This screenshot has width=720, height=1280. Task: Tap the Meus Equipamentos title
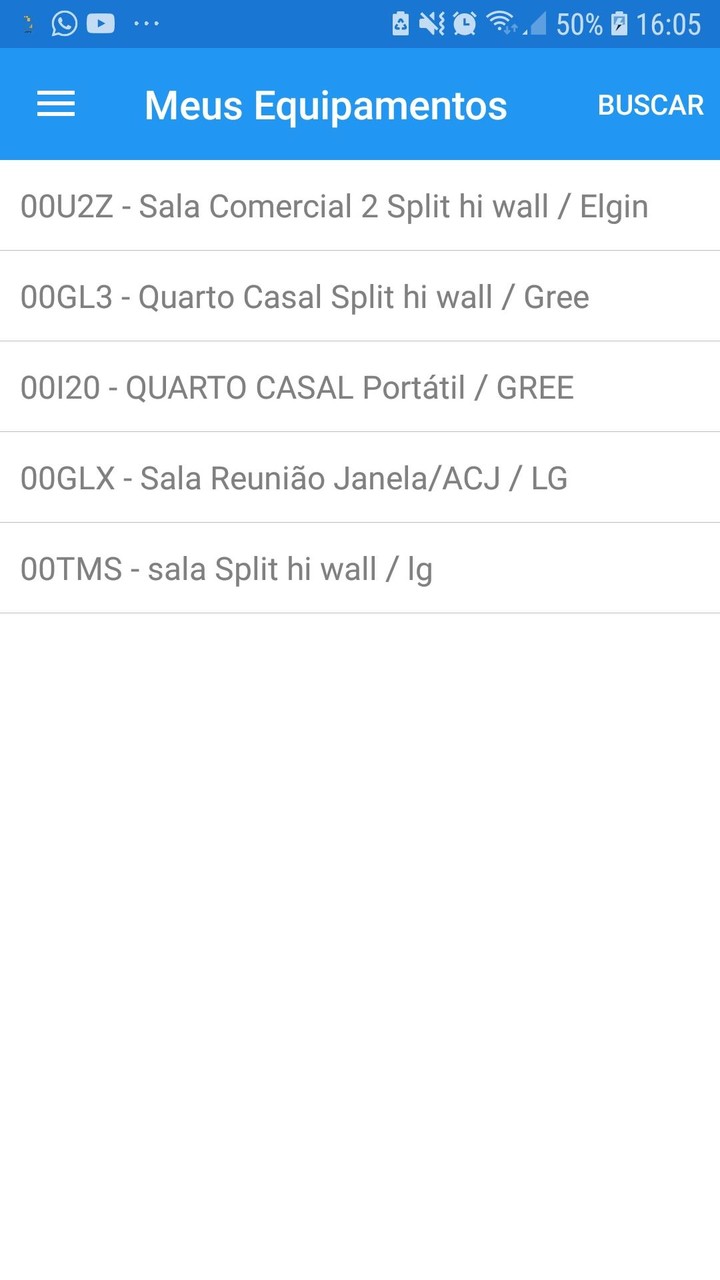tap(325, 105)
